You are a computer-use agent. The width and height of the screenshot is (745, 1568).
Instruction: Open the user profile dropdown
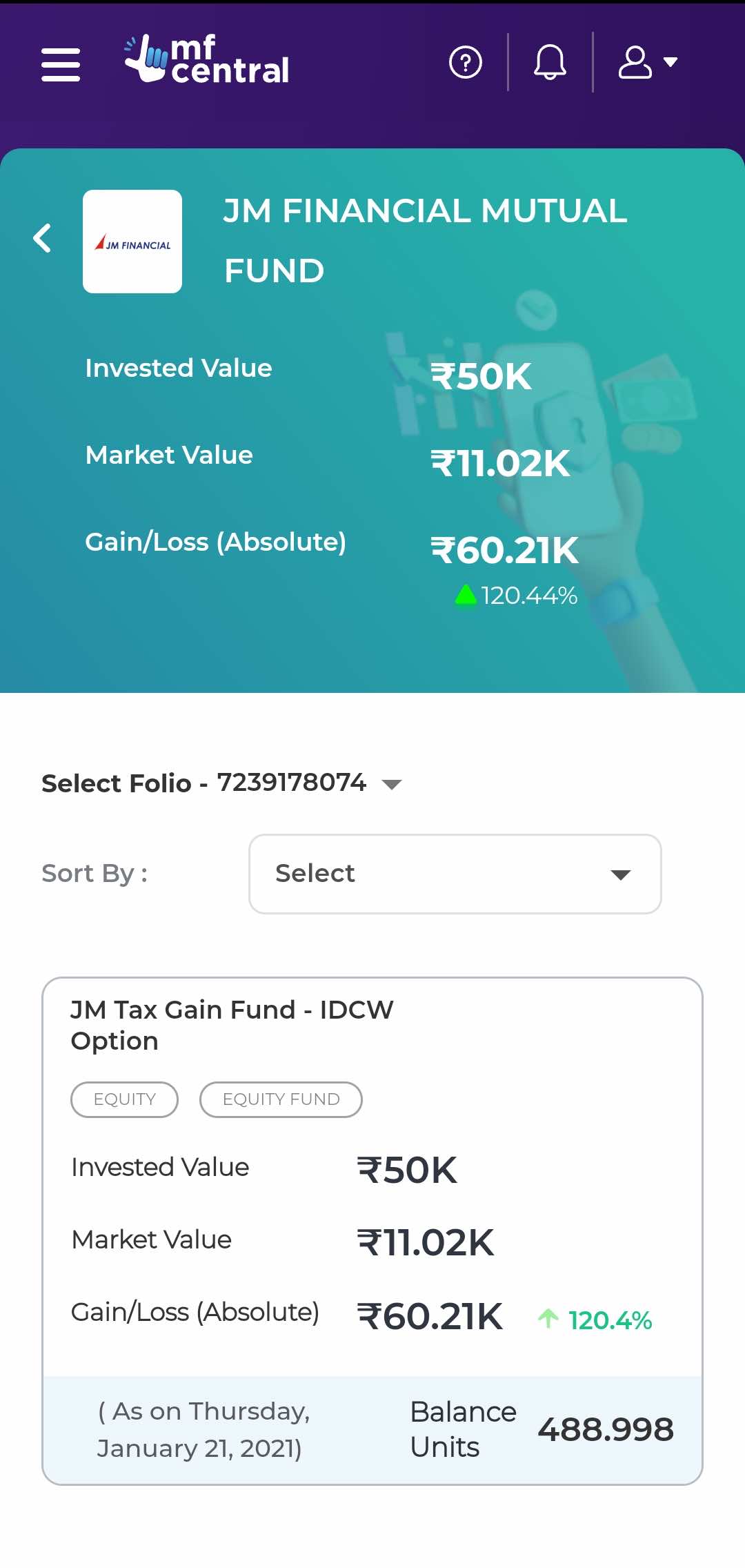pos(647,63)
